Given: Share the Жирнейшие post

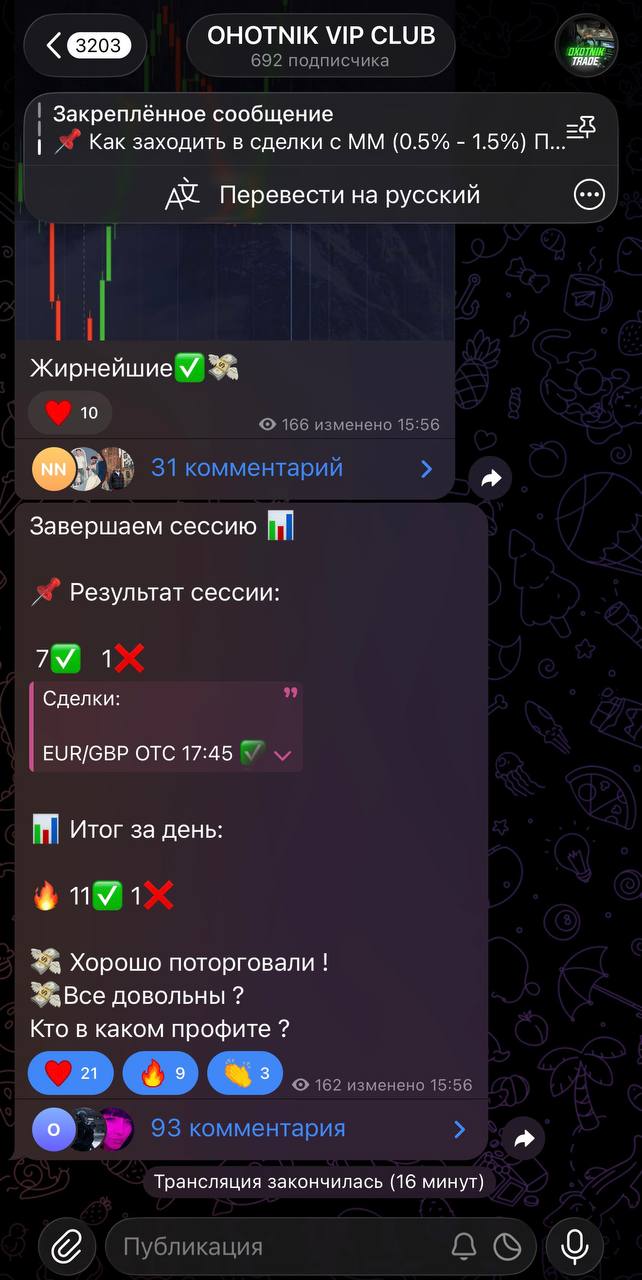Looking at the screenshot, I should [490, 479].
